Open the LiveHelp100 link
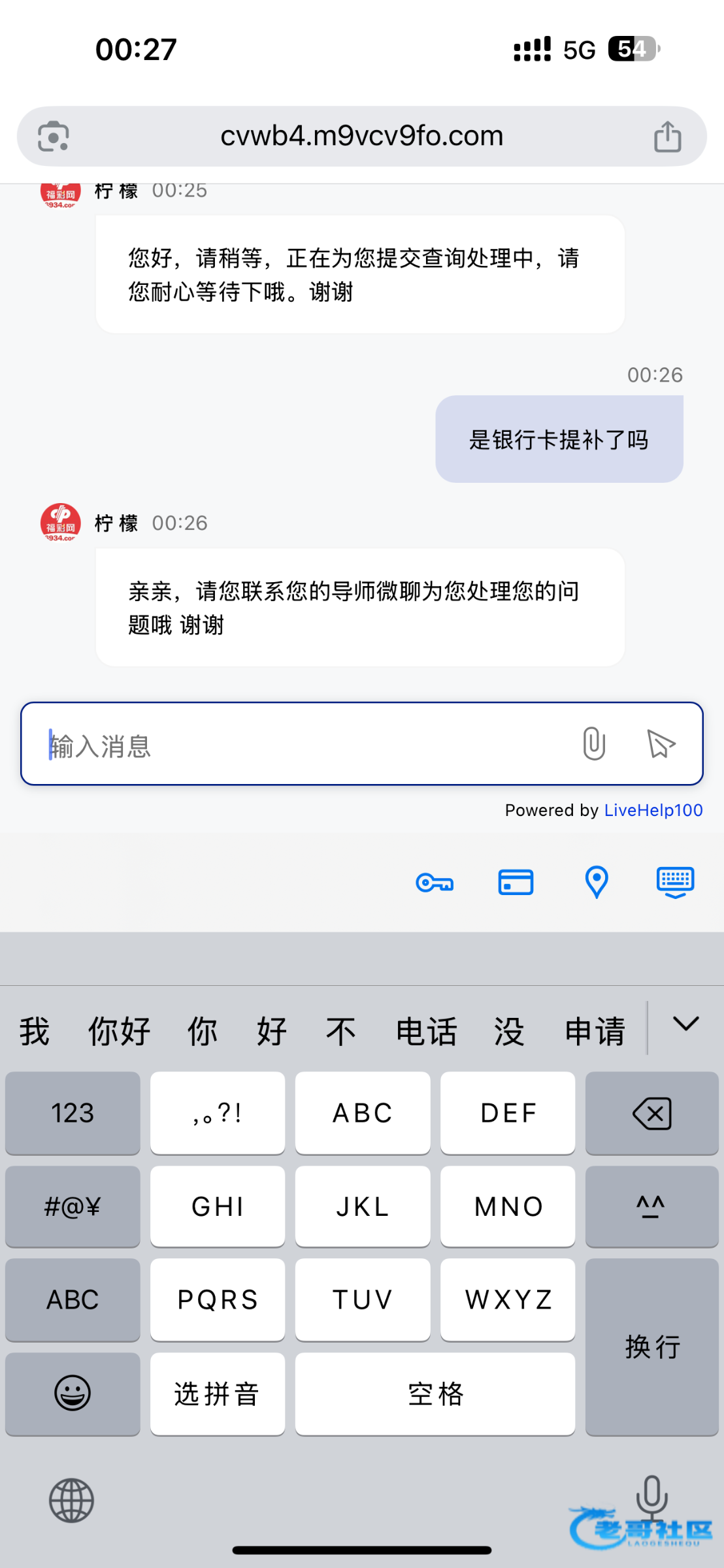 tap(653, 810)
